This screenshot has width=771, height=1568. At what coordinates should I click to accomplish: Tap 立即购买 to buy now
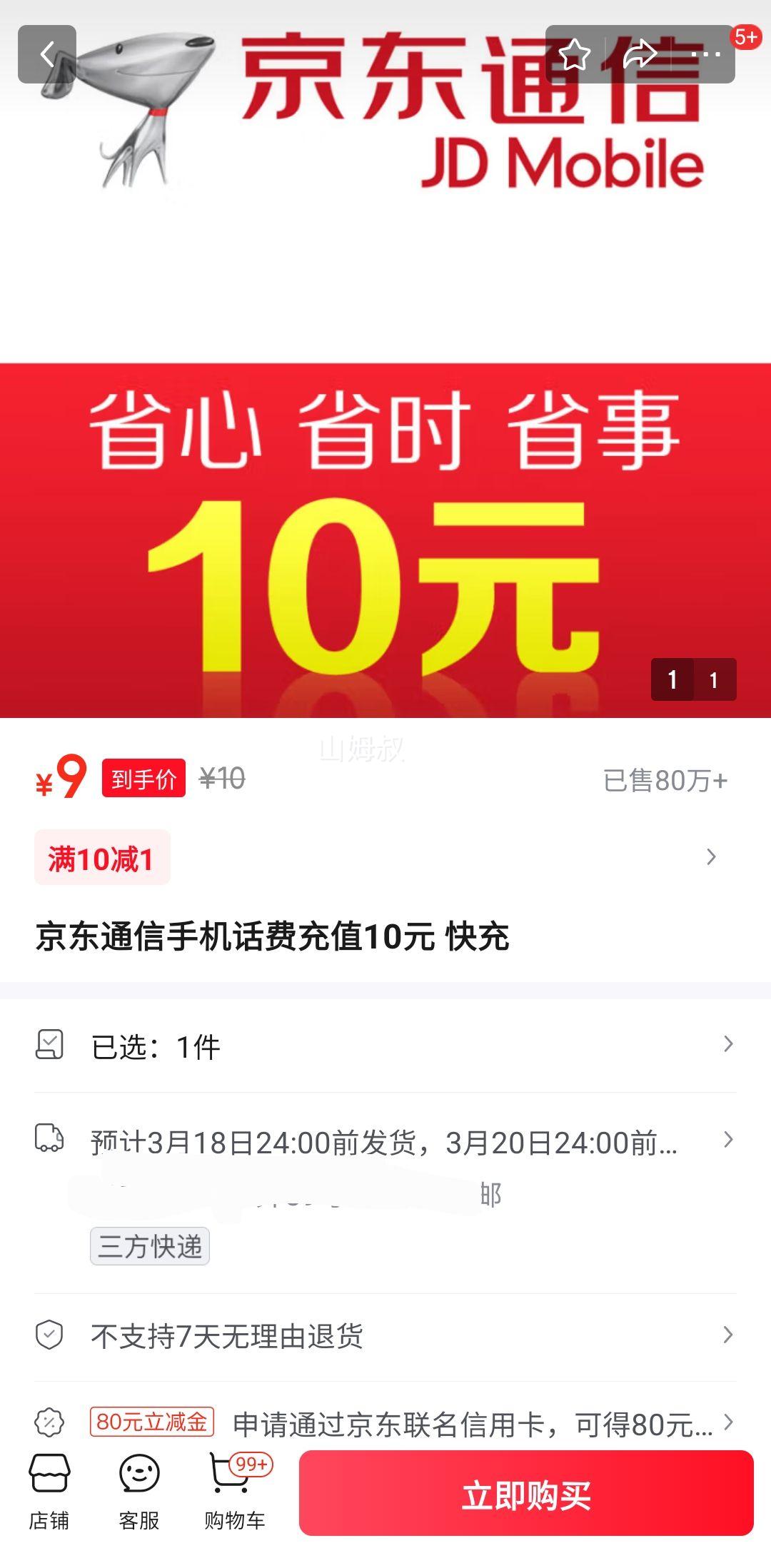coord(526,1494)
